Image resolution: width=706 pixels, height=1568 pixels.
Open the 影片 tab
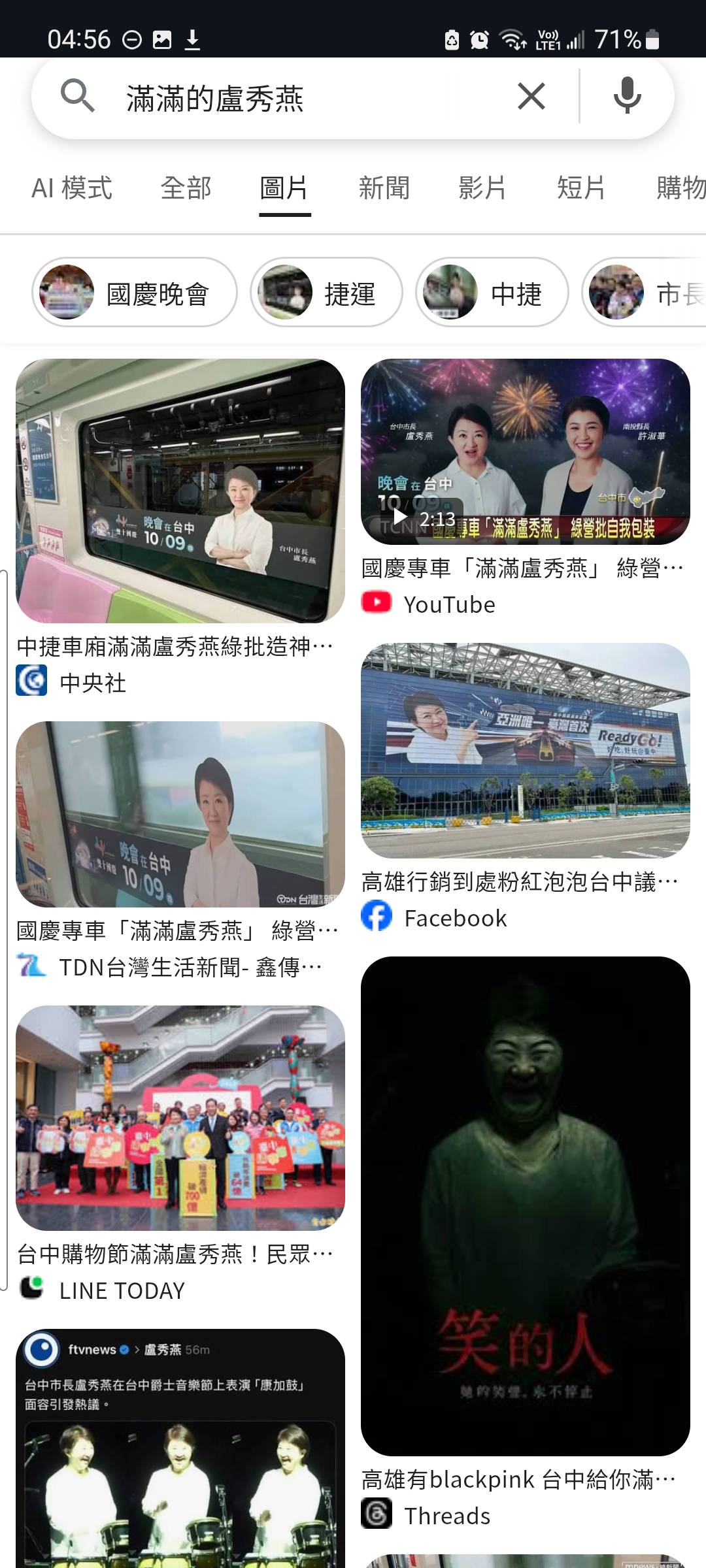482,189
